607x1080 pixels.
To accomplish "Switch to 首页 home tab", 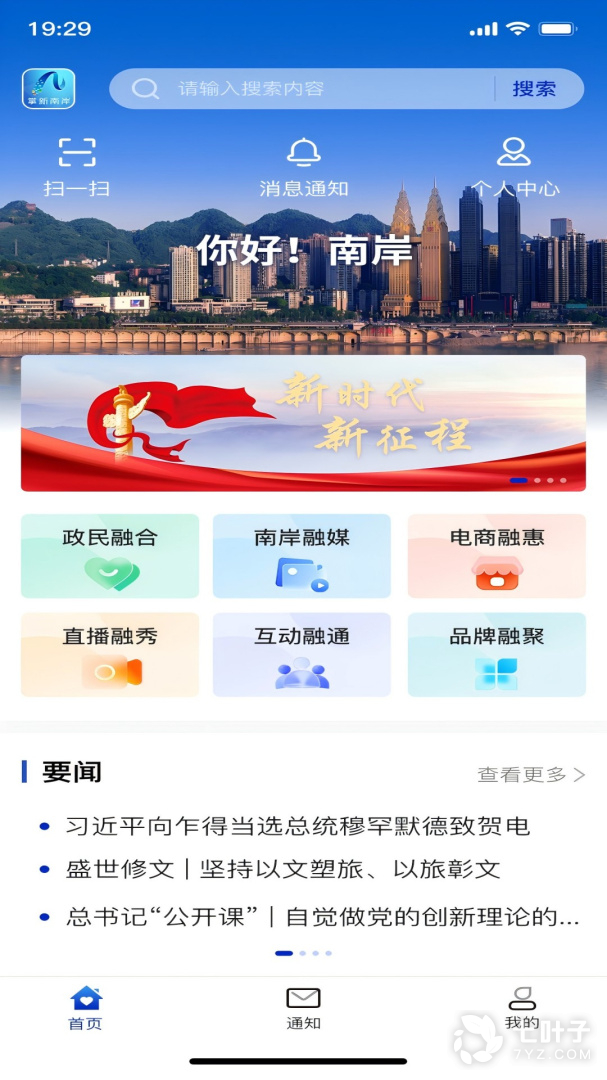I will pos(86,1008).
